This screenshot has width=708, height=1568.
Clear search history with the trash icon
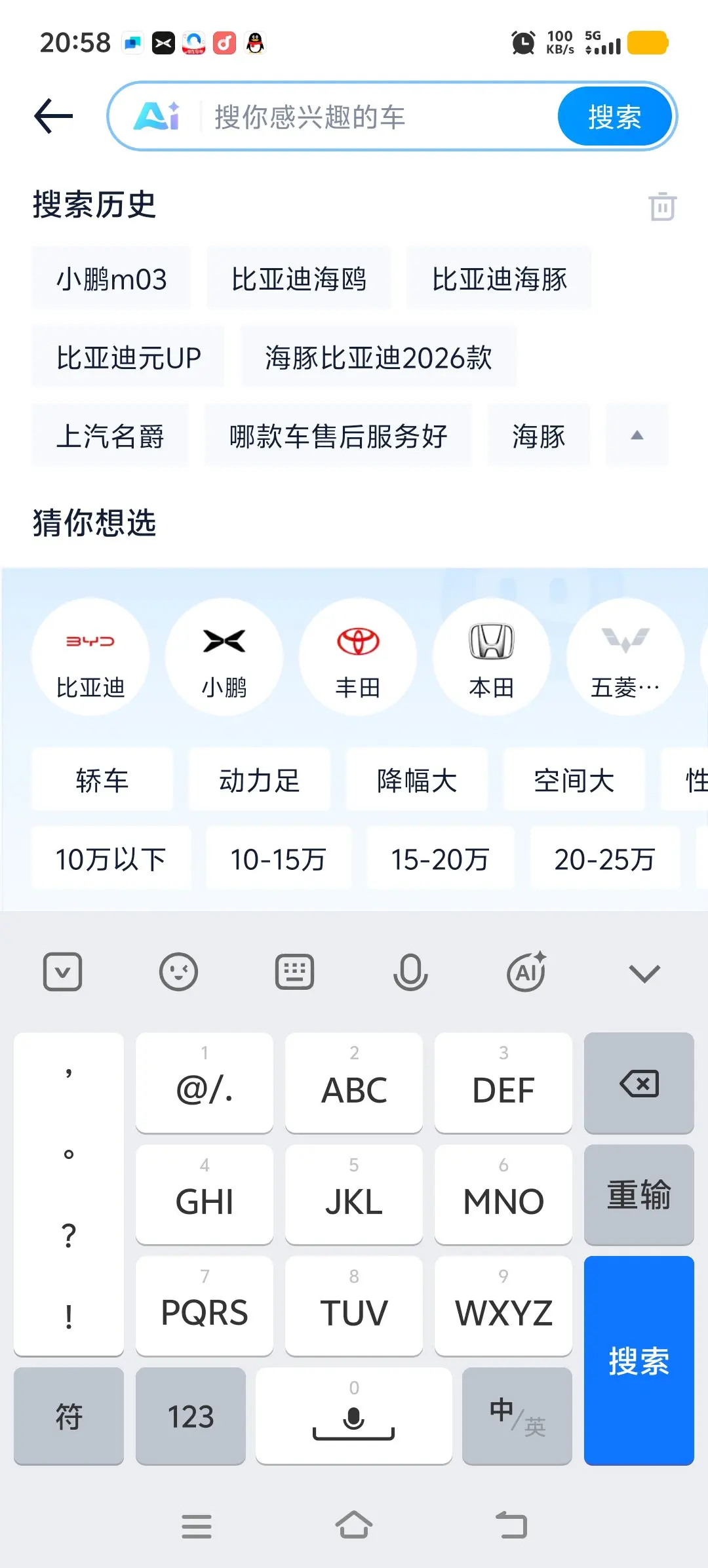pyautogui.click(x=662, y=206)
